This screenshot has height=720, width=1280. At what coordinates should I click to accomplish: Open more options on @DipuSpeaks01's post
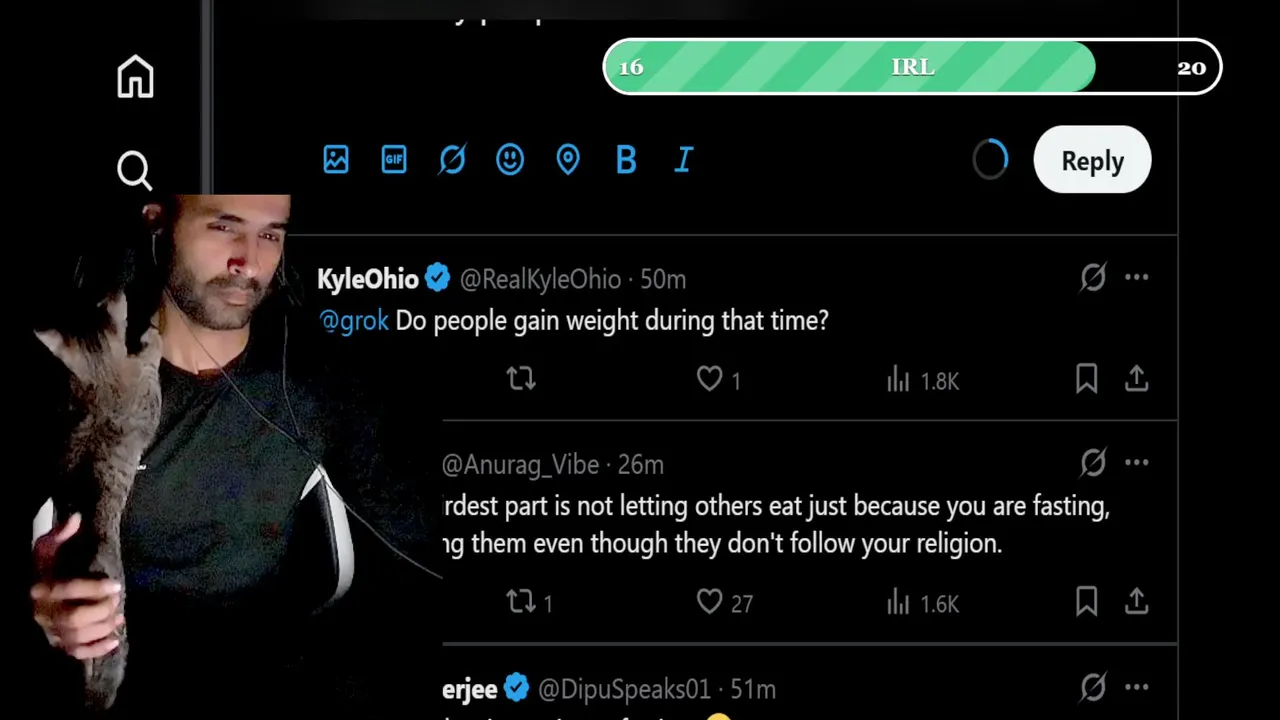(1136, 687)
